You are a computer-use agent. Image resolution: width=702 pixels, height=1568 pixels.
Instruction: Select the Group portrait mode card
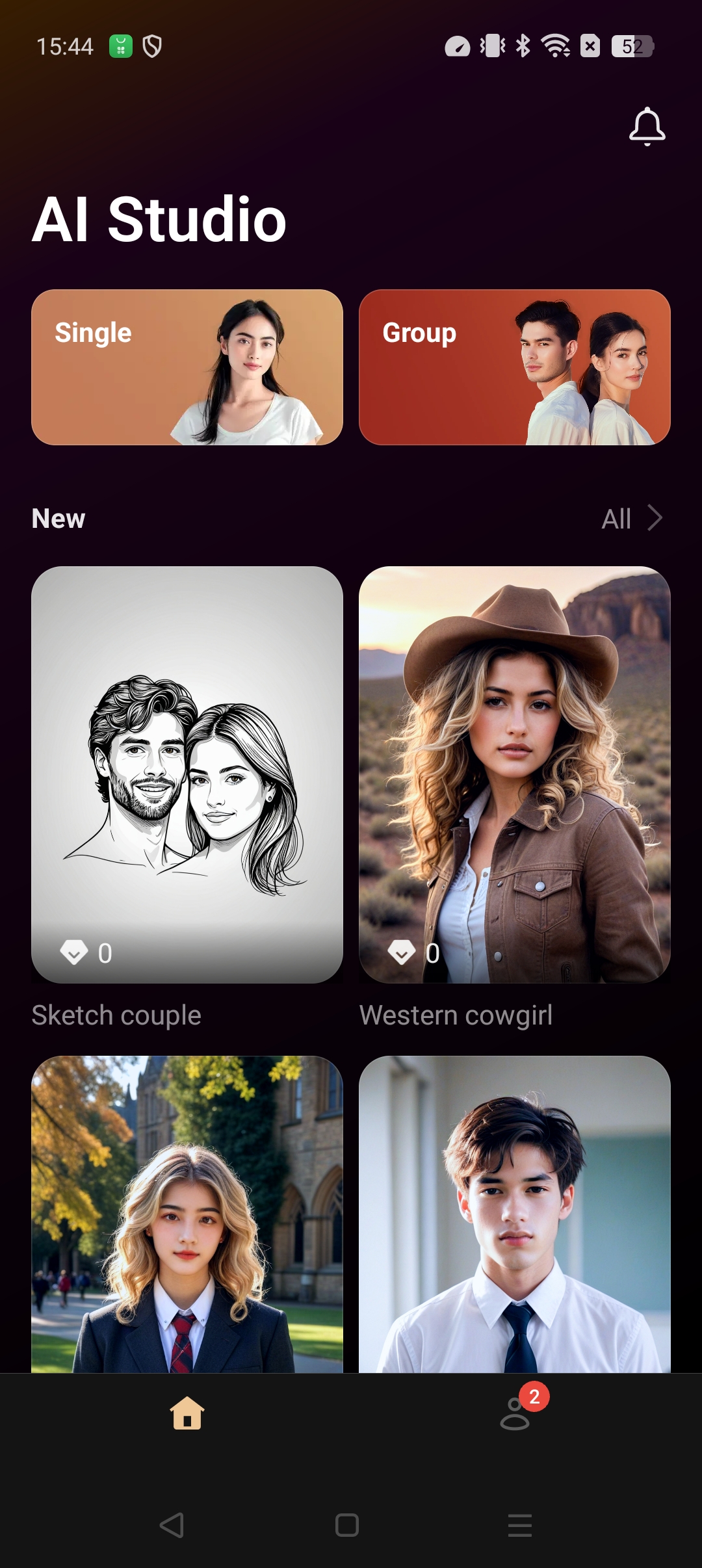coord(514,367)
